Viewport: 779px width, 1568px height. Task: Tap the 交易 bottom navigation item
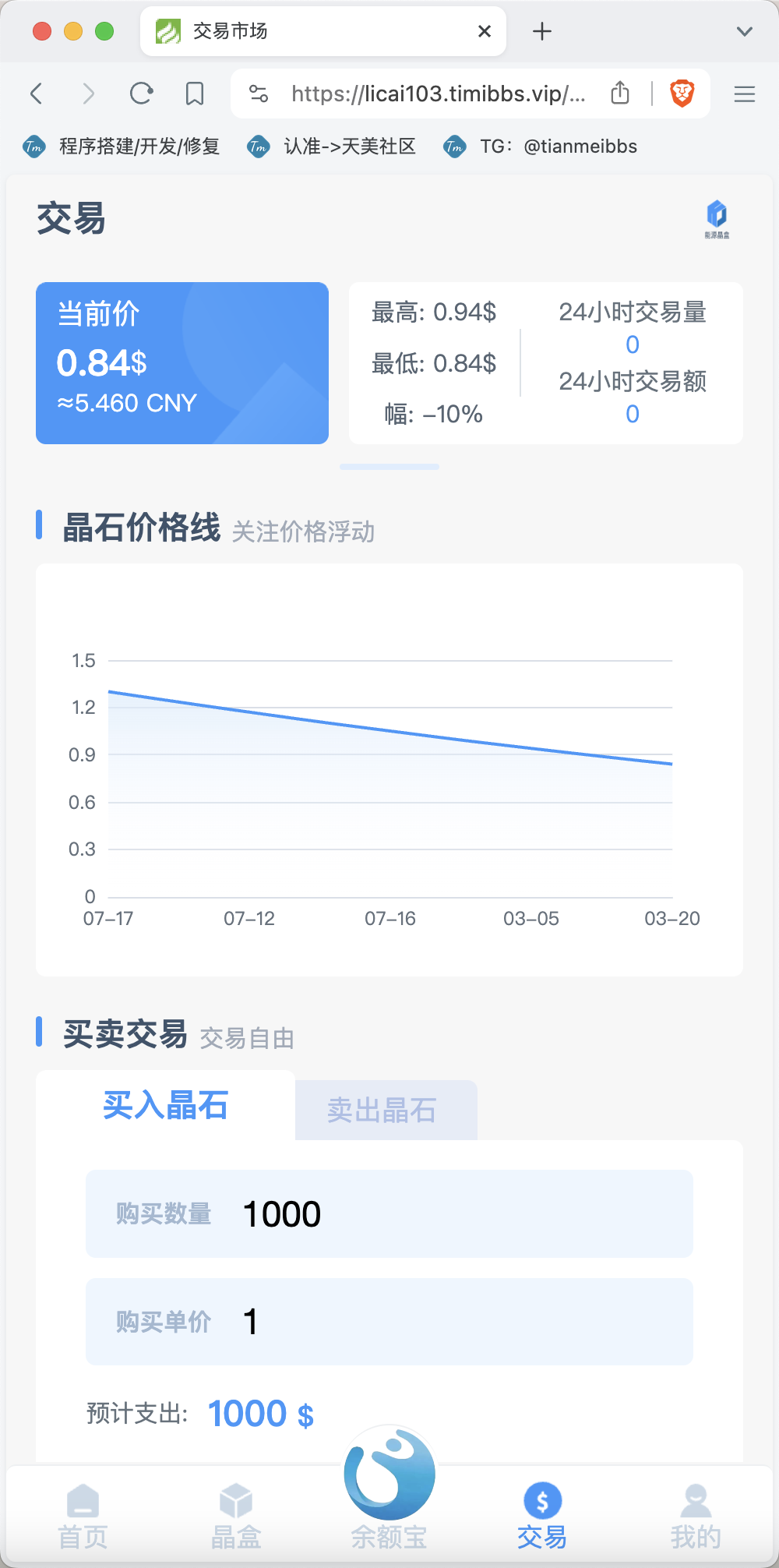point(542,1517)
